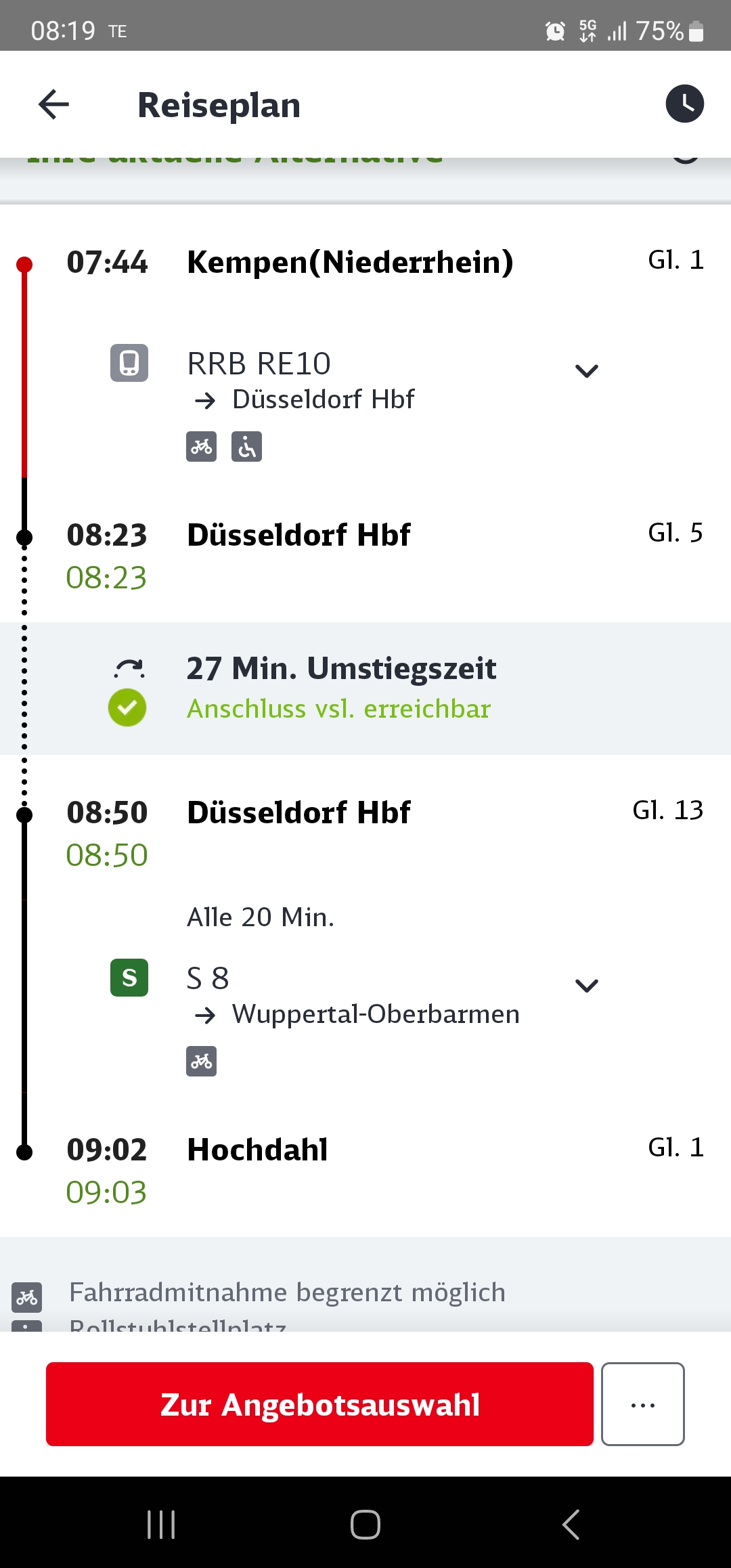731x1568 pixels.
Task: Open recent apps in the navigation bar
Action: [161, 1525]
